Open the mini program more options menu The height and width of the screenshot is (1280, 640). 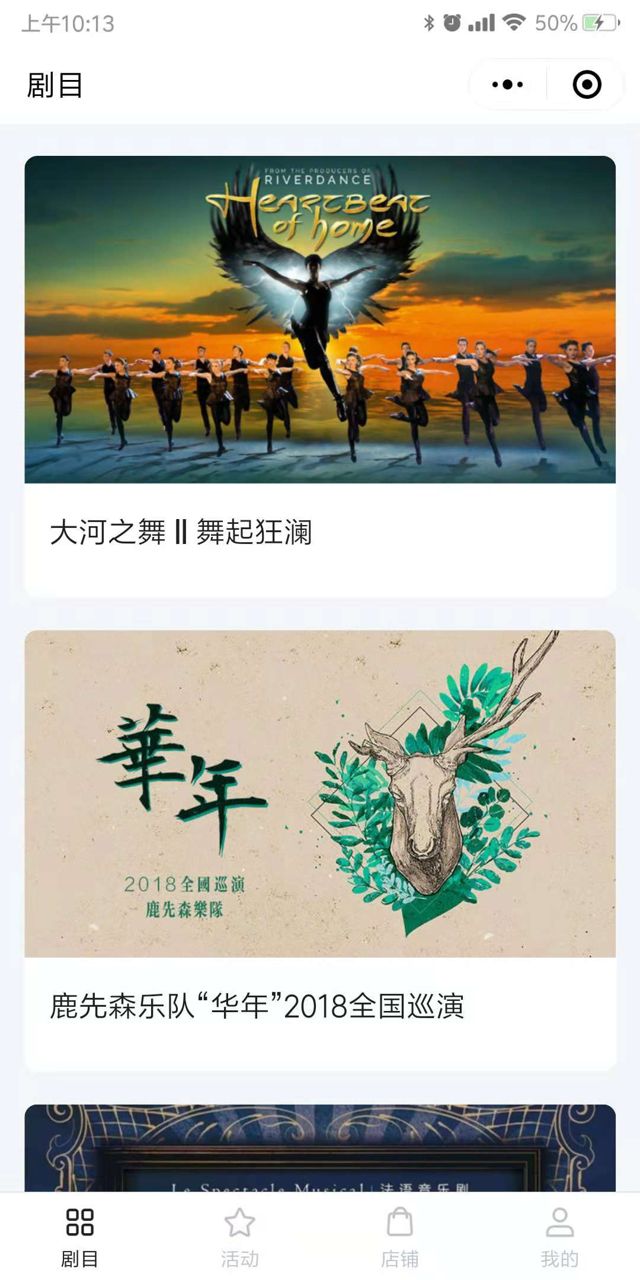click(x=508, y=85)
